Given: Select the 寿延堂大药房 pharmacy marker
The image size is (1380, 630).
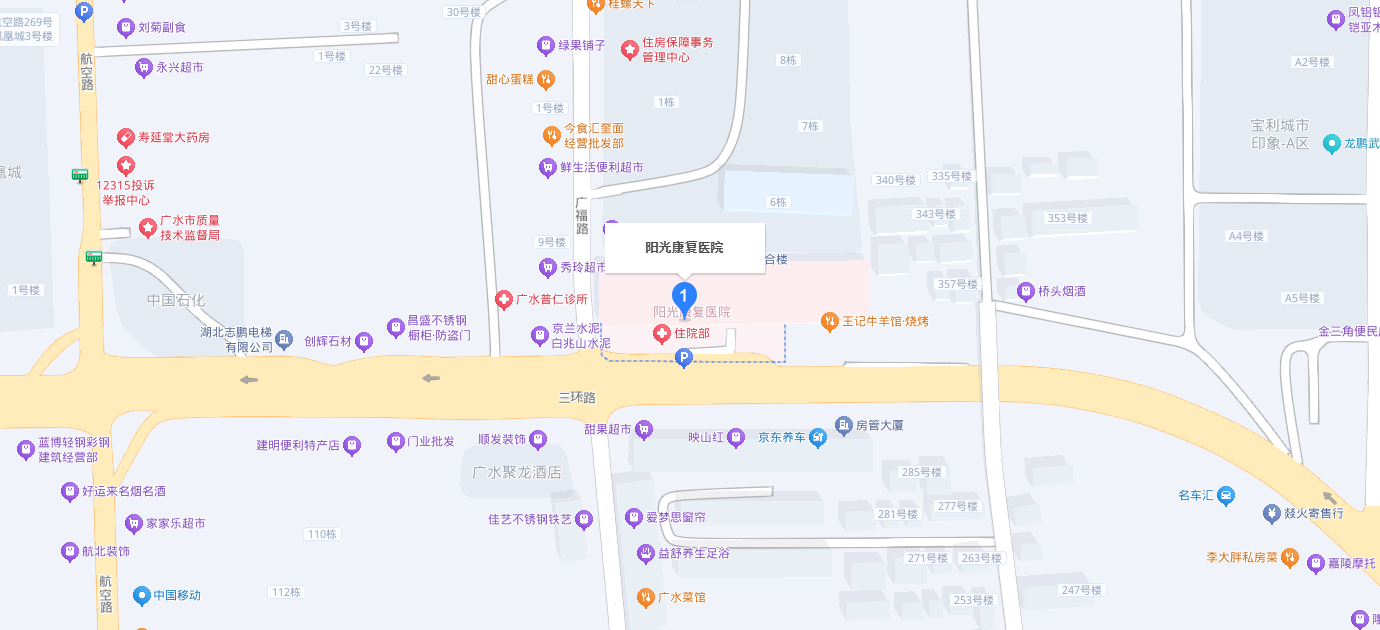Looking at the screenshot, I should pos(126,137).
